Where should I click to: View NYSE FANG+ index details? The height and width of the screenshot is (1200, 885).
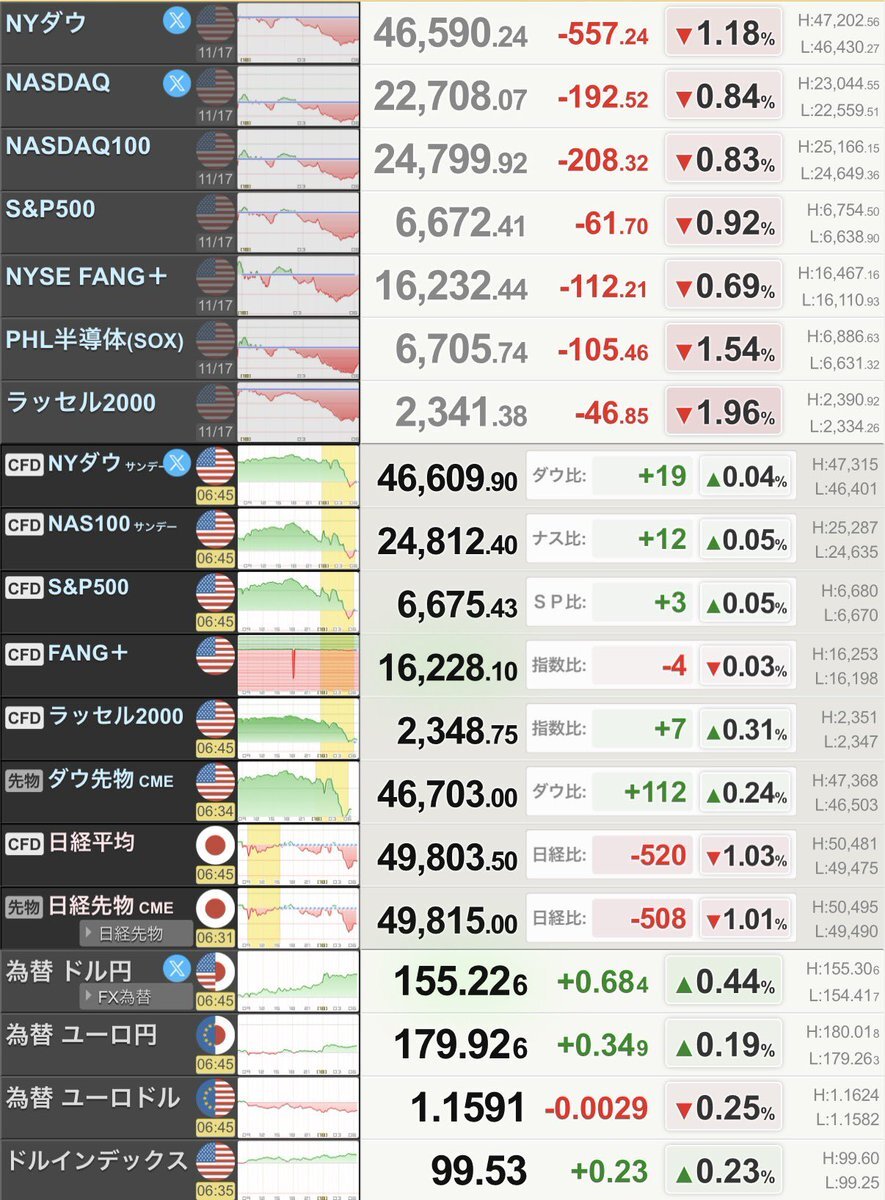(x=87, y=276)
